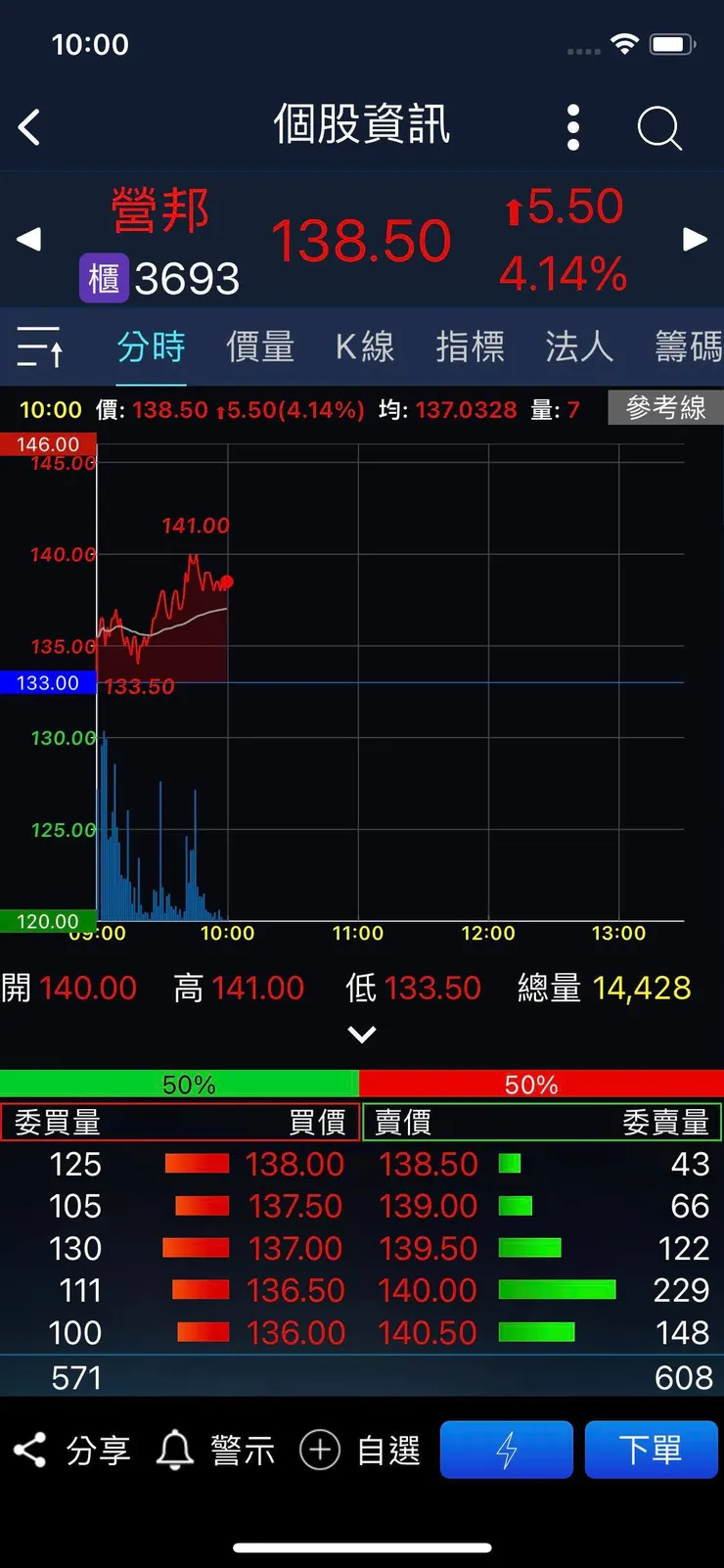Tap the plus icon to add to watchlist
This screenshot has width=724, height=1568.
(x=319, y=1450)
